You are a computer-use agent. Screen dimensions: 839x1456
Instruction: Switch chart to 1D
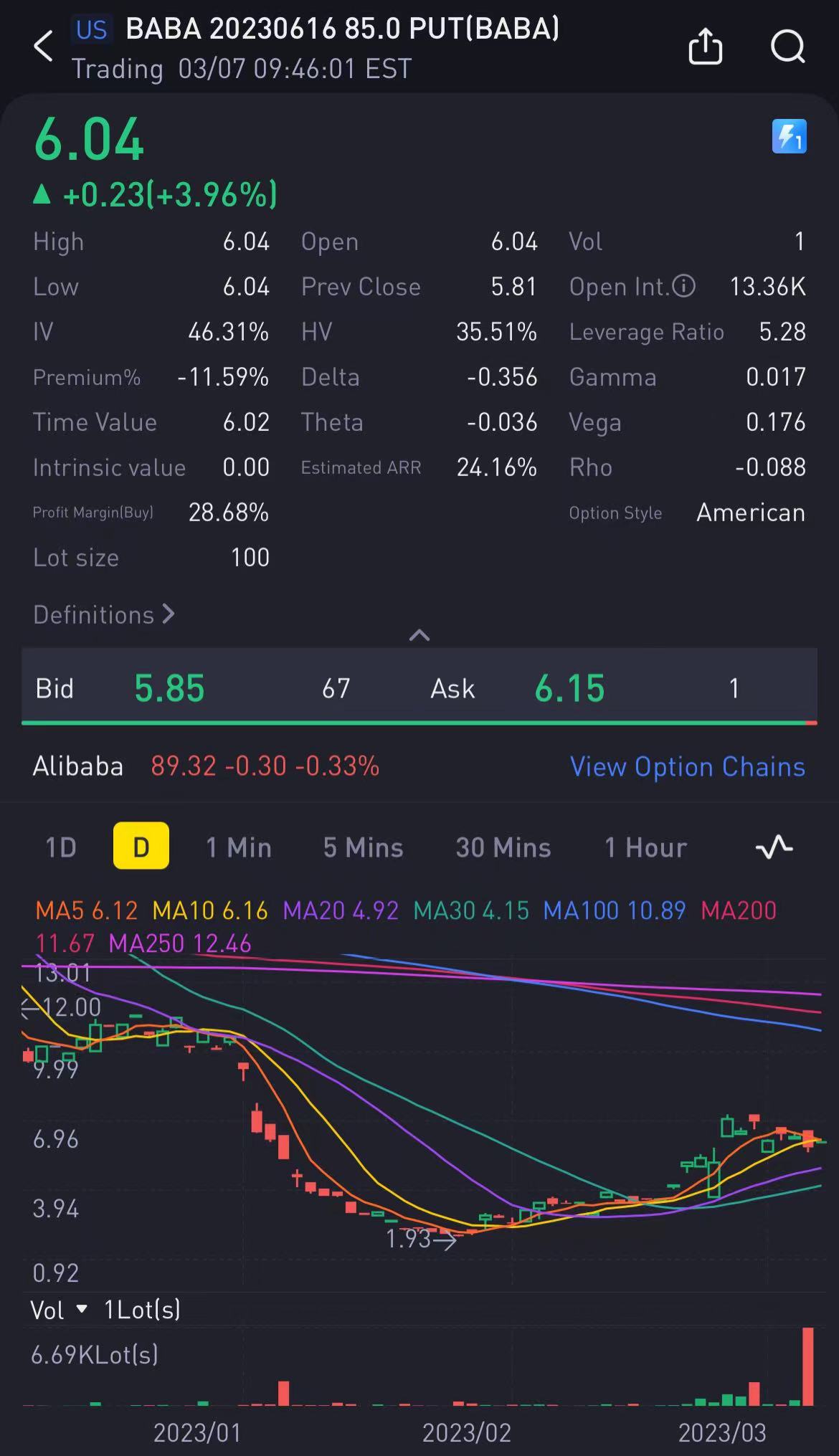(61, 847)
